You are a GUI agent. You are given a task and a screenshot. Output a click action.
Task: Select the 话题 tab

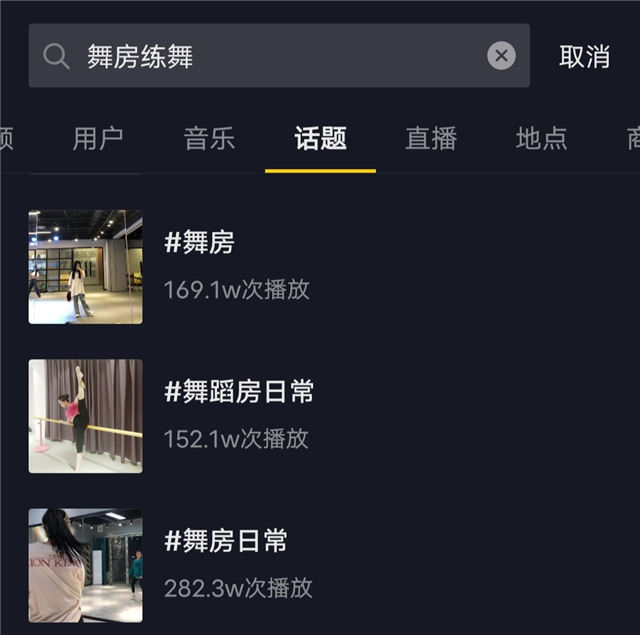pos(320,139)
